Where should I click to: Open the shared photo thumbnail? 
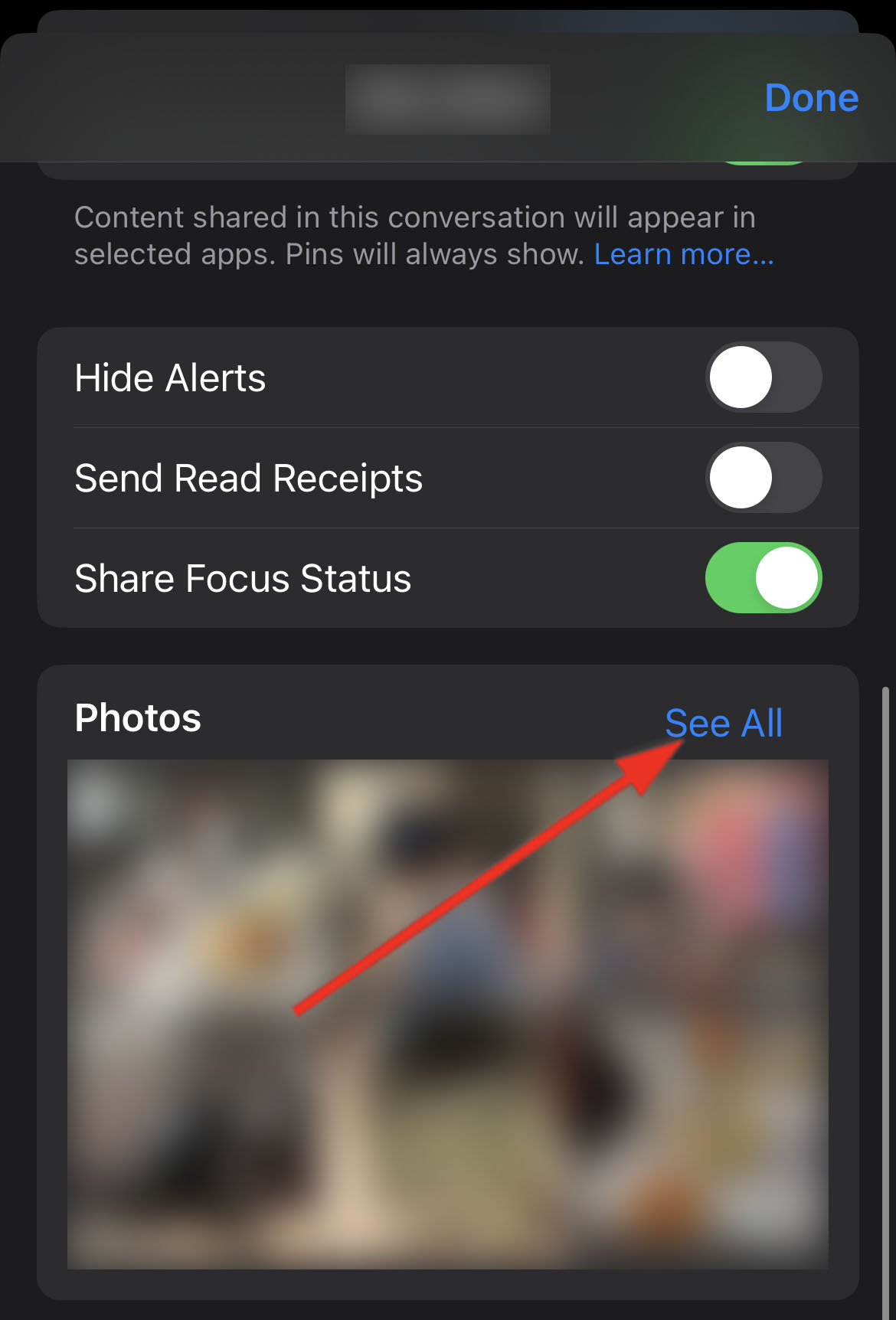[x=447, y=1014]
